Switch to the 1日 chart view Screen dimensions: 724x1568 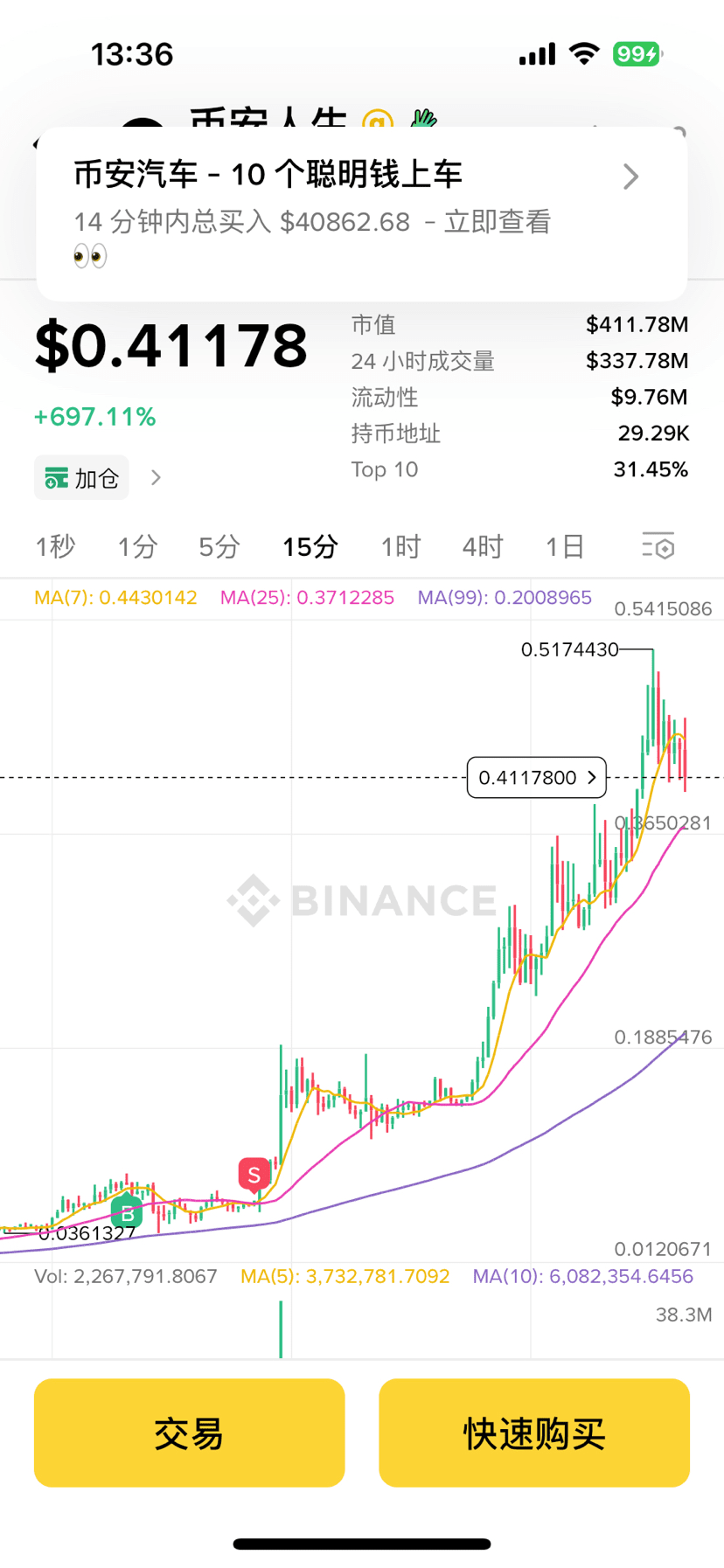[564, 547]
